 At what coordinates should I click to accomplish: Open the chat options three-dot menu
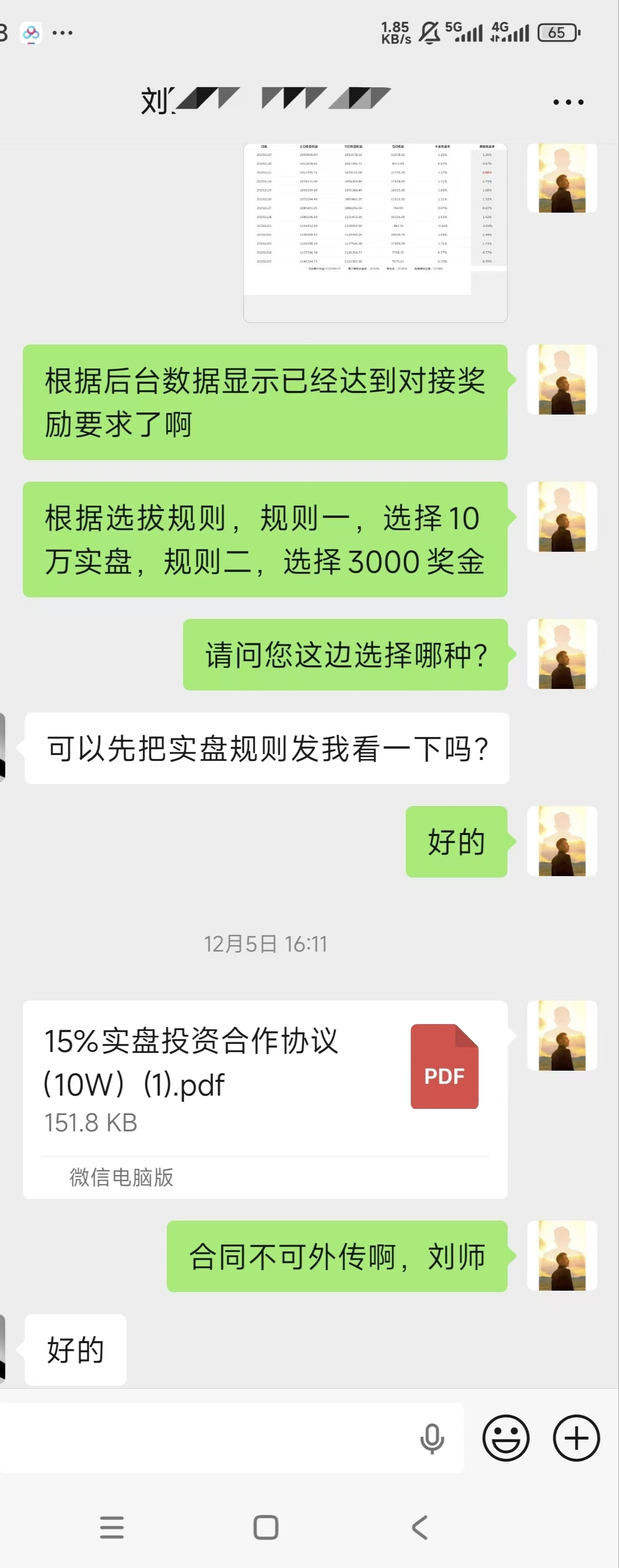click(568, 102)
